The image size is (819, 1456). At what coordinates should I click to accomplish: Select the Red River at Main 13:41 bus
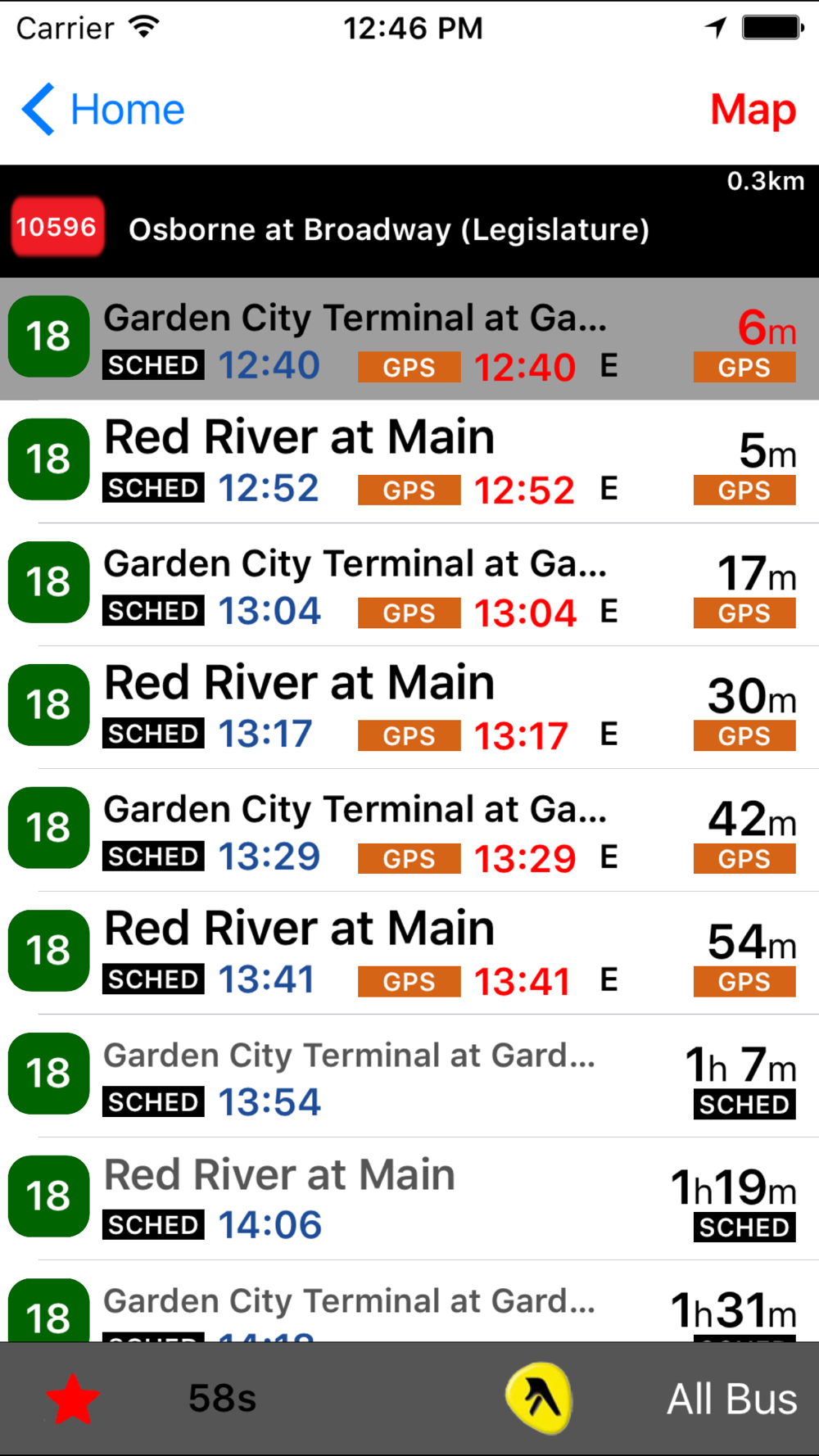(x=409, y=953)
